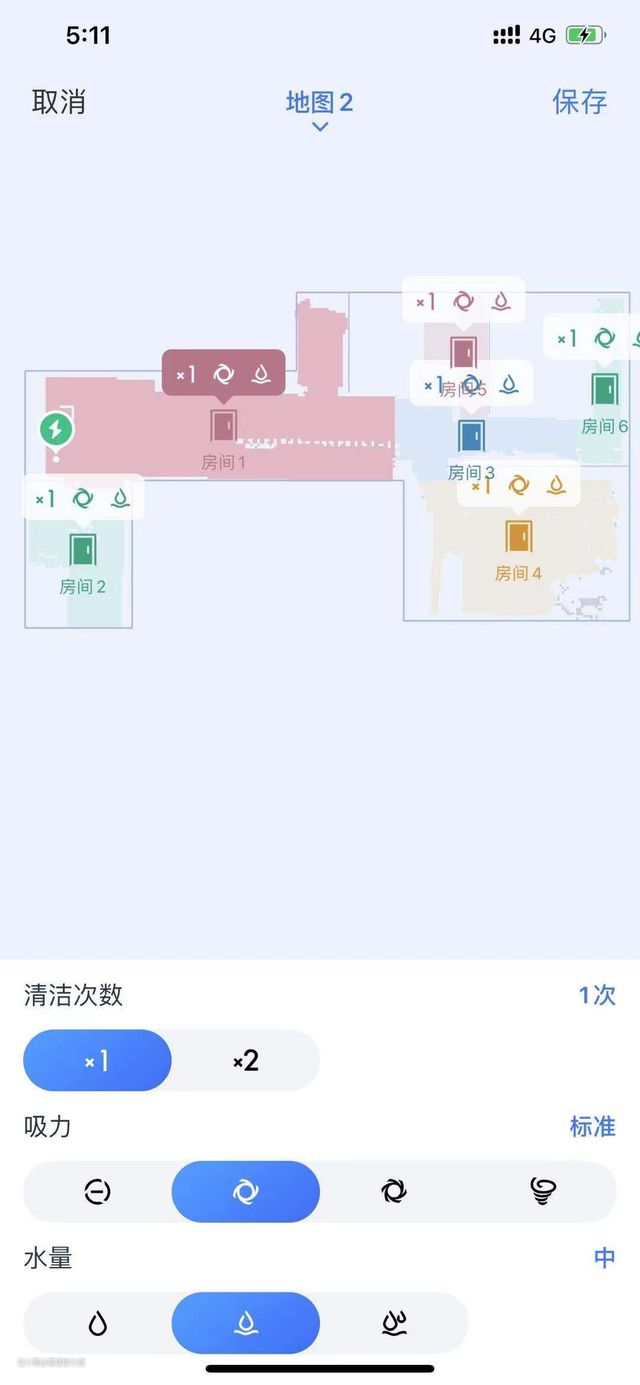This screenshot has height=1385, width=640.
Task: Select 房间6 on the map
Action: 604,390
